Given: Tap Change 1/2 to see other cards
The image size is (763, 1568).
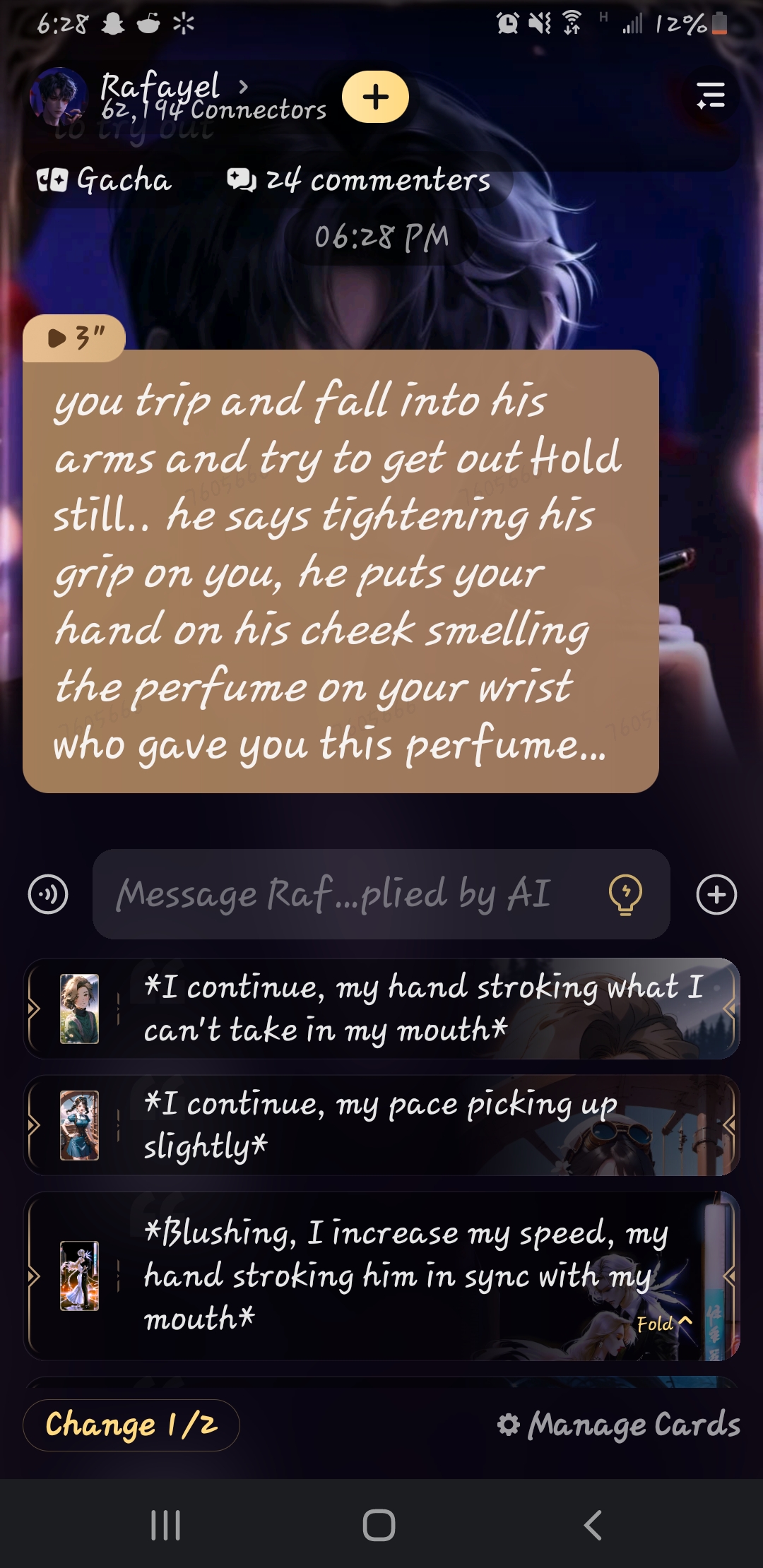Looking at the screenshot, I should 131,1425.
